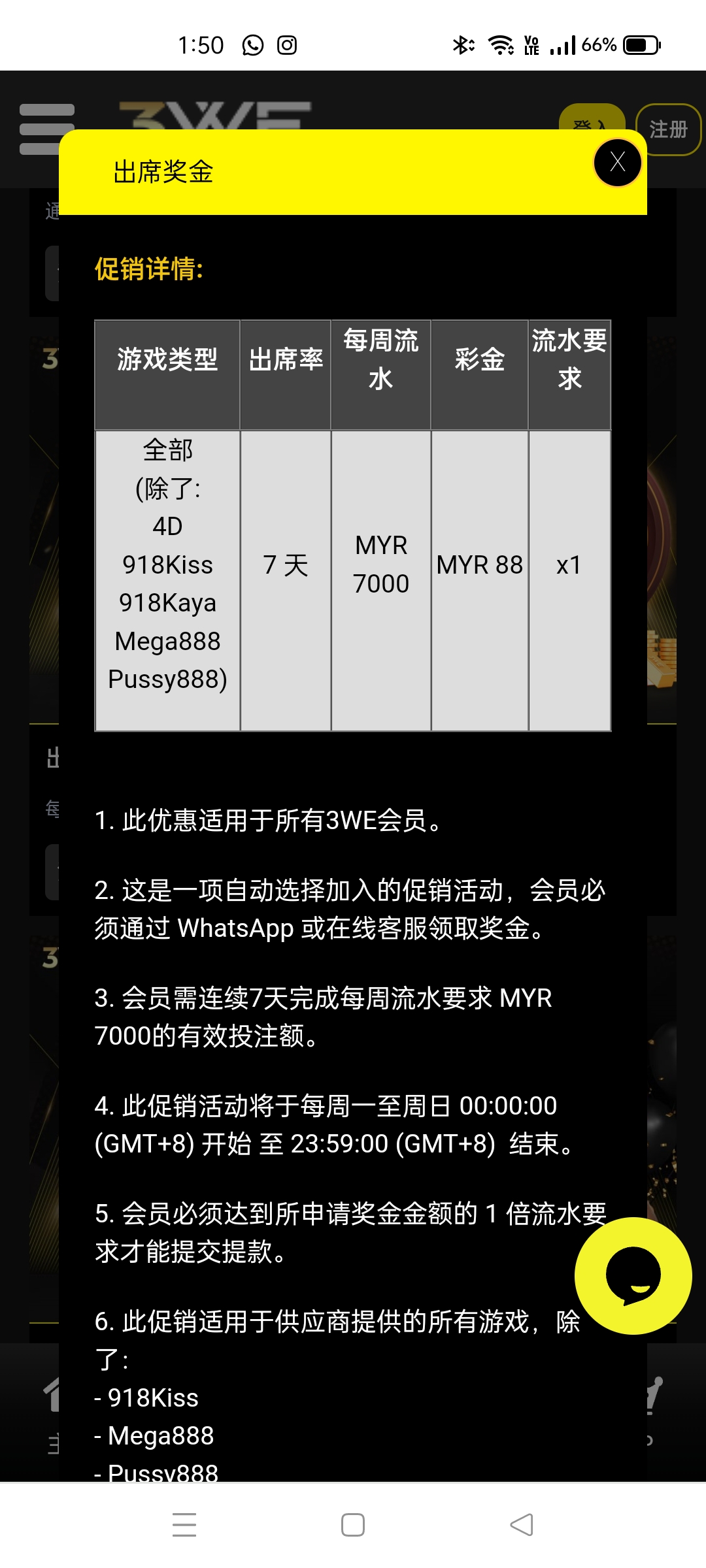706x1568 pixels.
Task: Tap the MYR 88 bonus cell
Action: pos(479,566)
